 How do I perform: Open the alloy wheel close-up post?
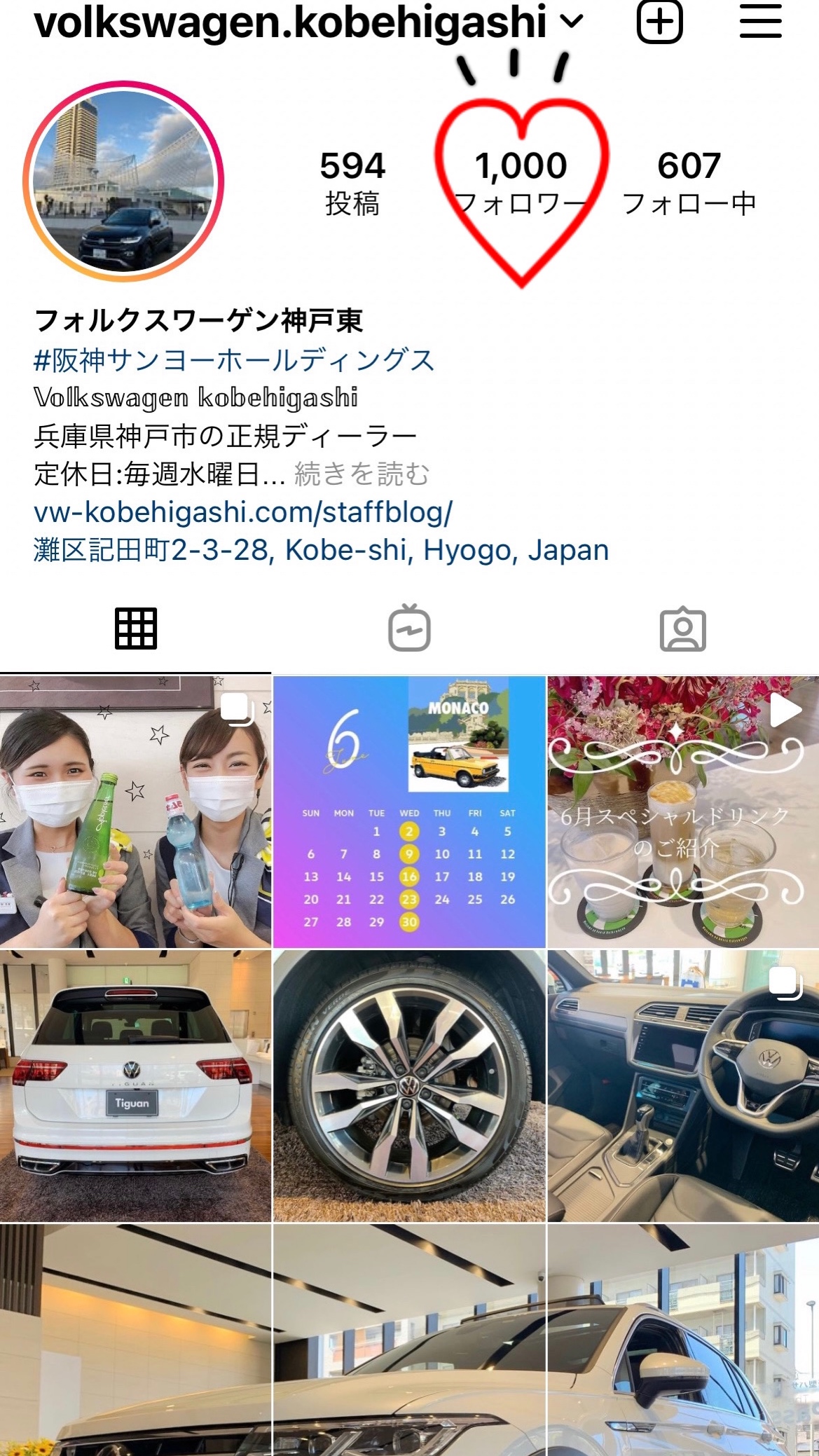tap(409, 1085)
